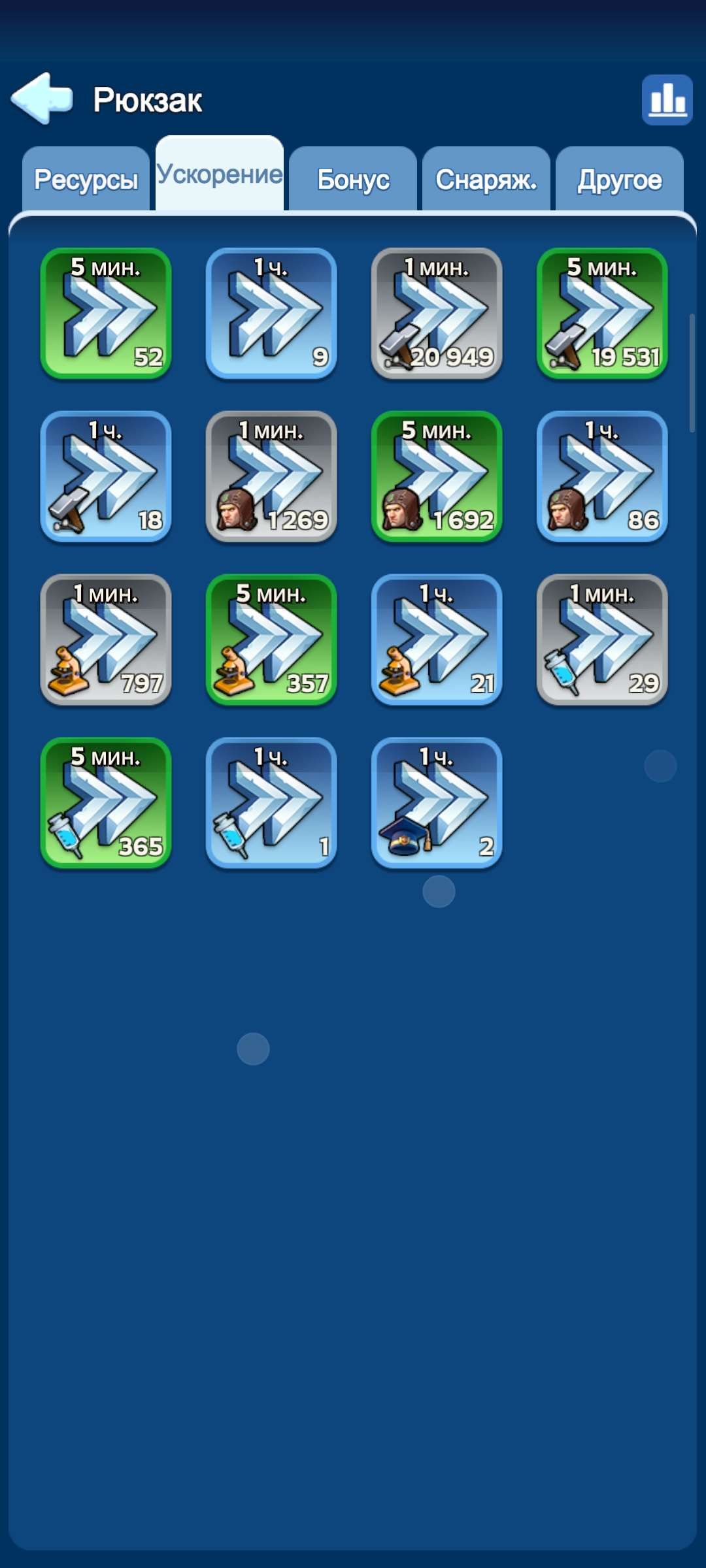Open the 1 мин. hammer speedup (20 949)

pos(437,313)
